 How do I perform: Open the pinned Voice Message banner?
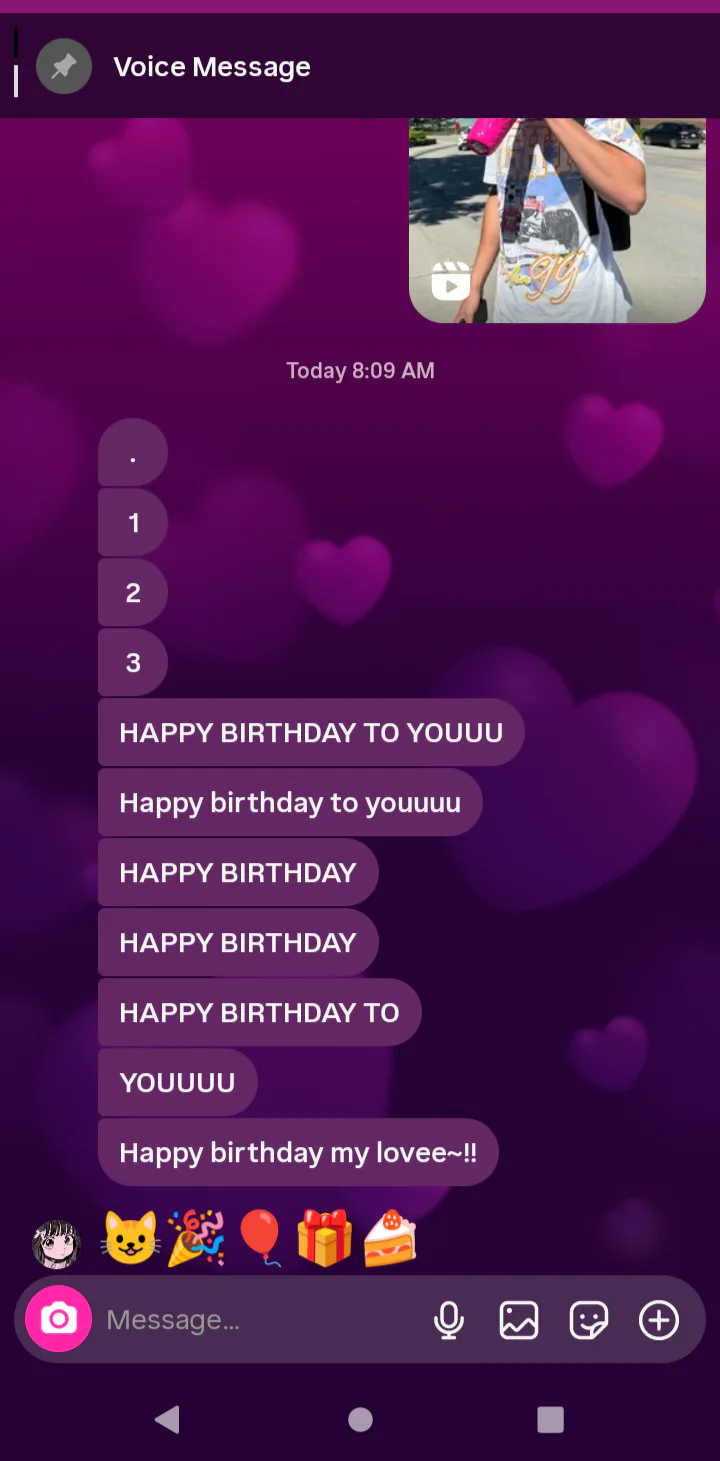pyautogui.click(x=212, y=67)
